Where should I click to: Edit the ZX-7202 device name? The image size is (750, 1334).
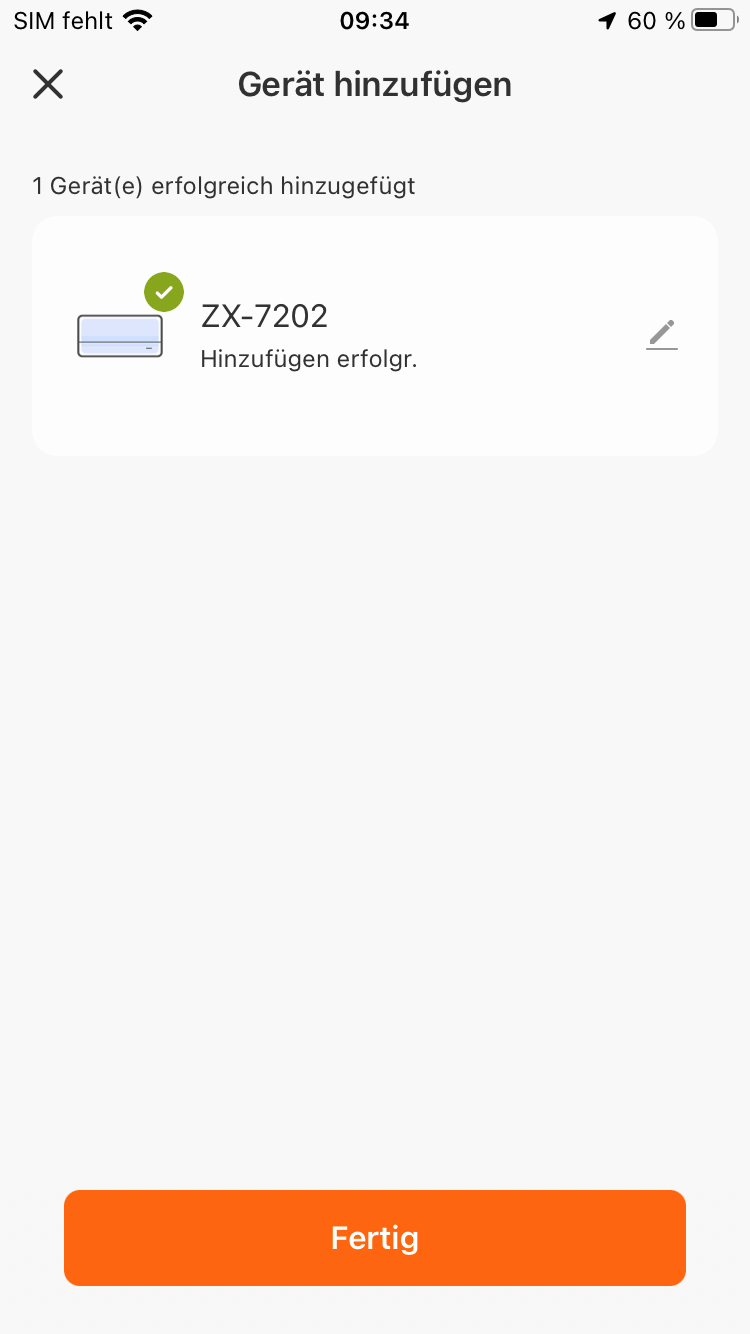661,335
